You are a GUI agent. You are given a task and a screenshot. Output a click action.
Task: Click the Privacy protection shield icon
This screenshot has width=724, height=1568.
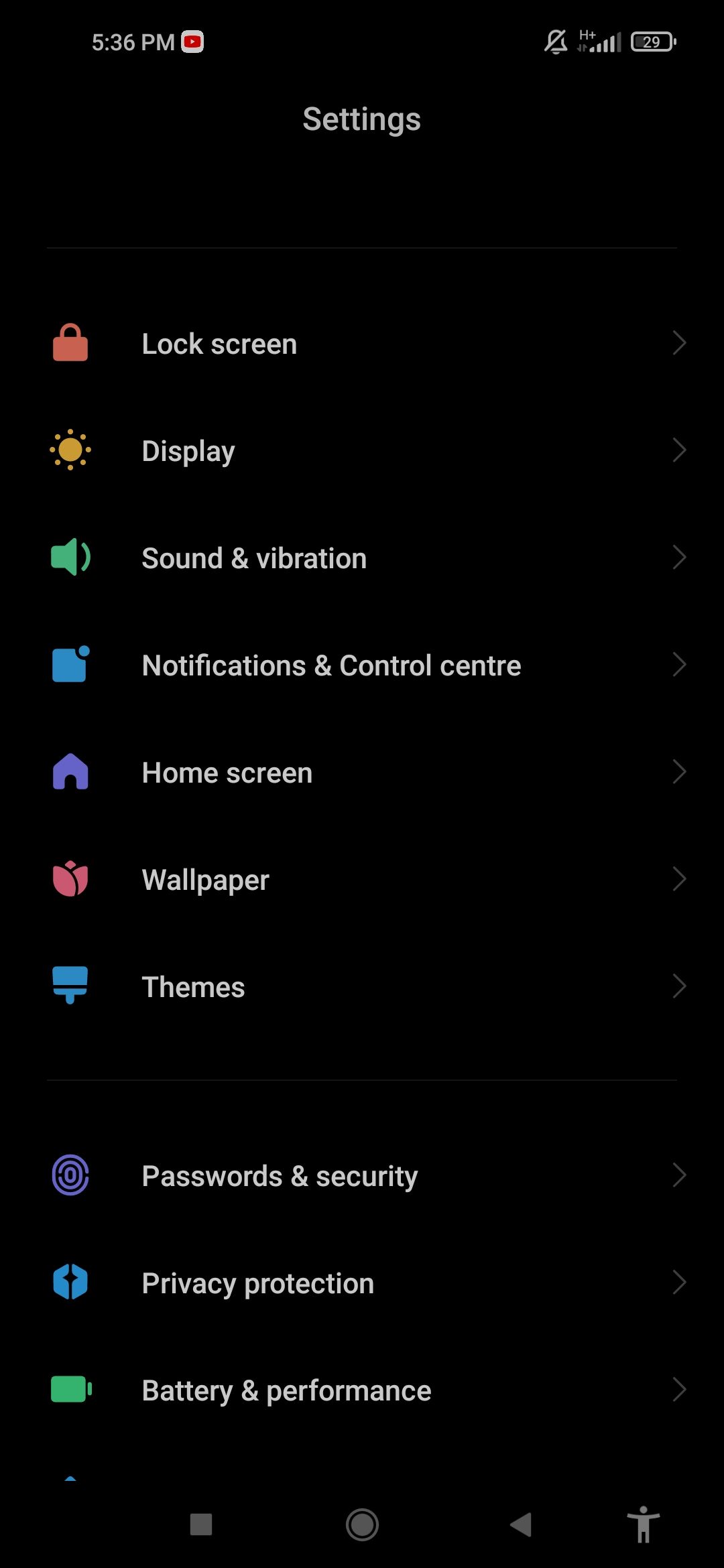pos(69,1283)
